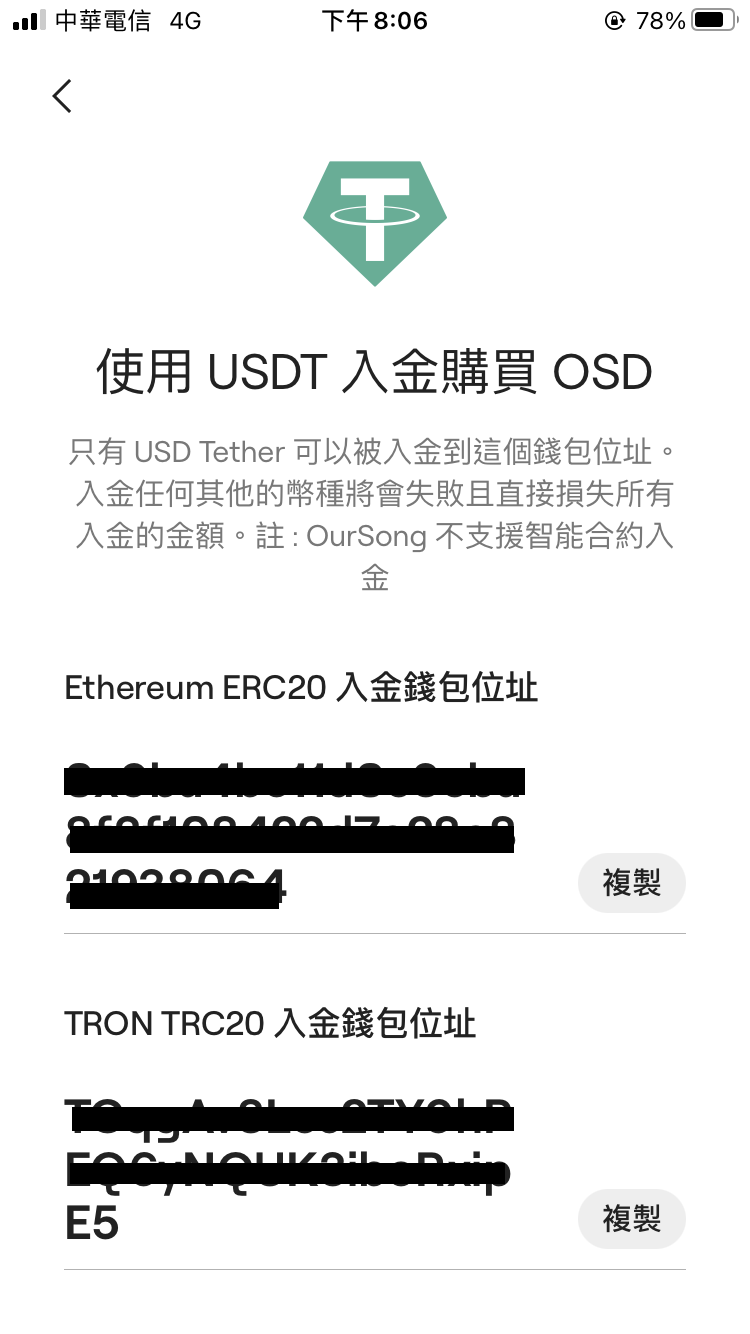
Task: Go back with the top-left arrow
Action: coord(62,96)
